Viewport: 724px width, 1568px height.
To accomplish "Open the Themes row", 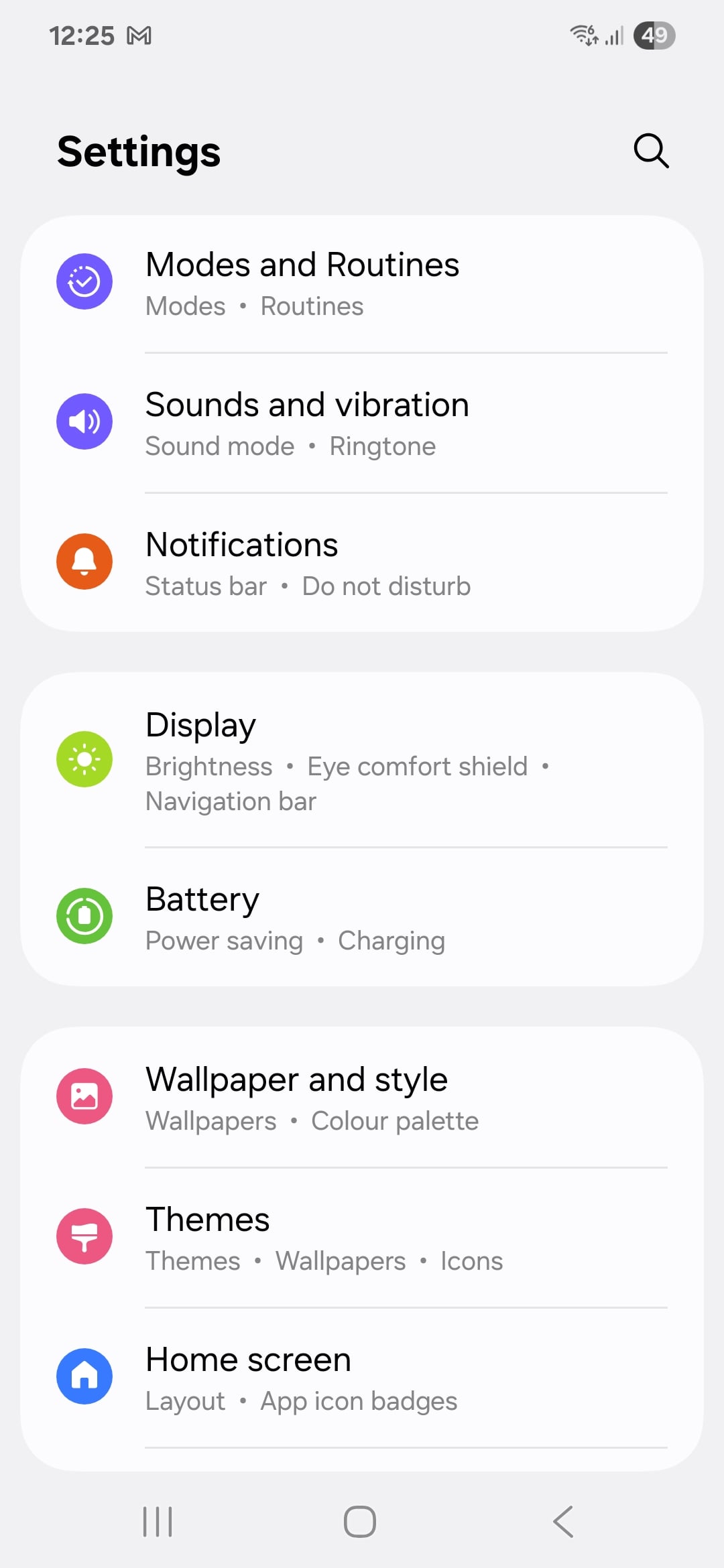I will point(362,1238).
